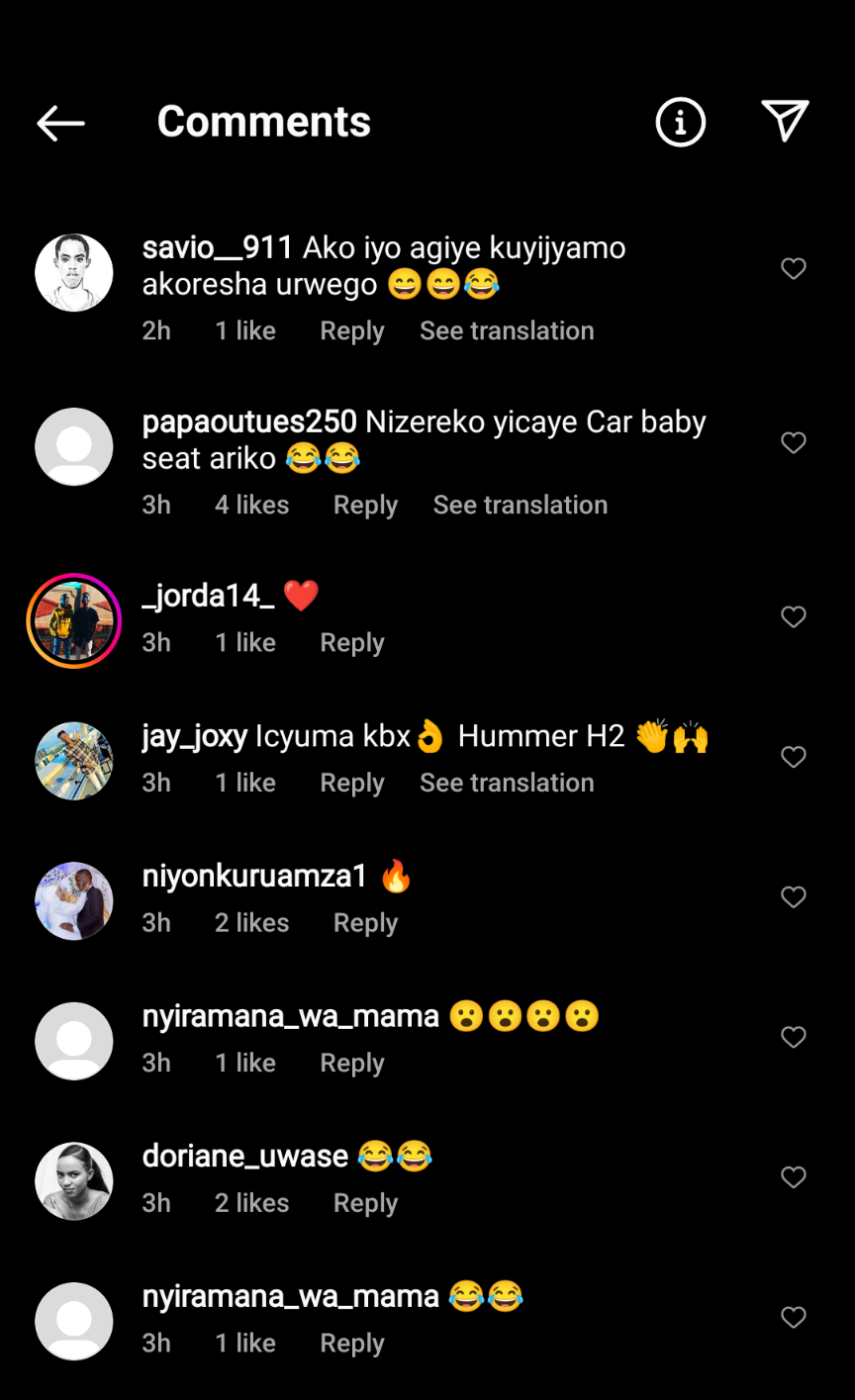View _jorda14_'s story from profile picture
The image size is (855, 1400).
(x=74, y=620)
